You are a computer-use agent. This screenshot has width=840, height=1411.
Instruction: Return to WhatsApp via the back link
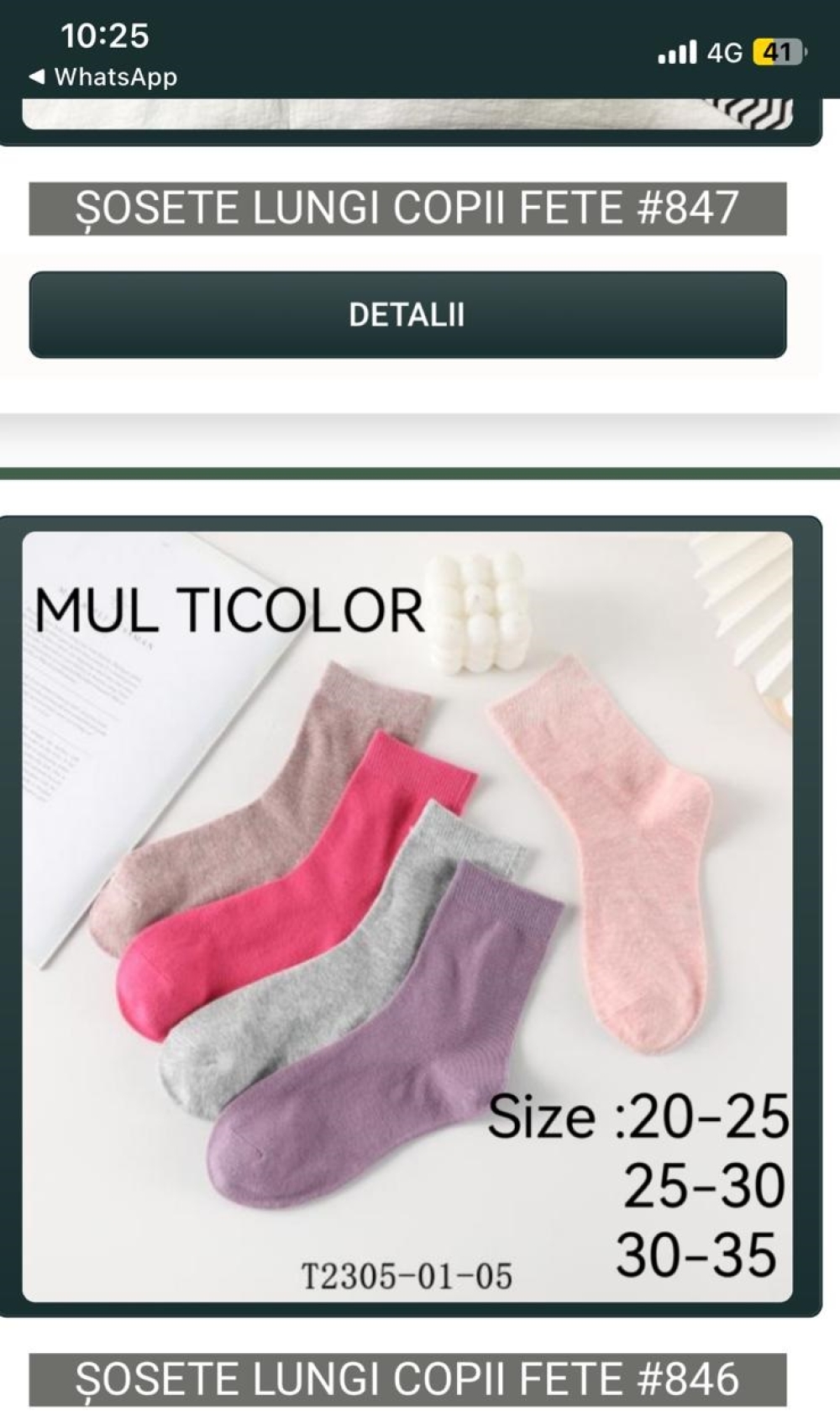[102, 77]
